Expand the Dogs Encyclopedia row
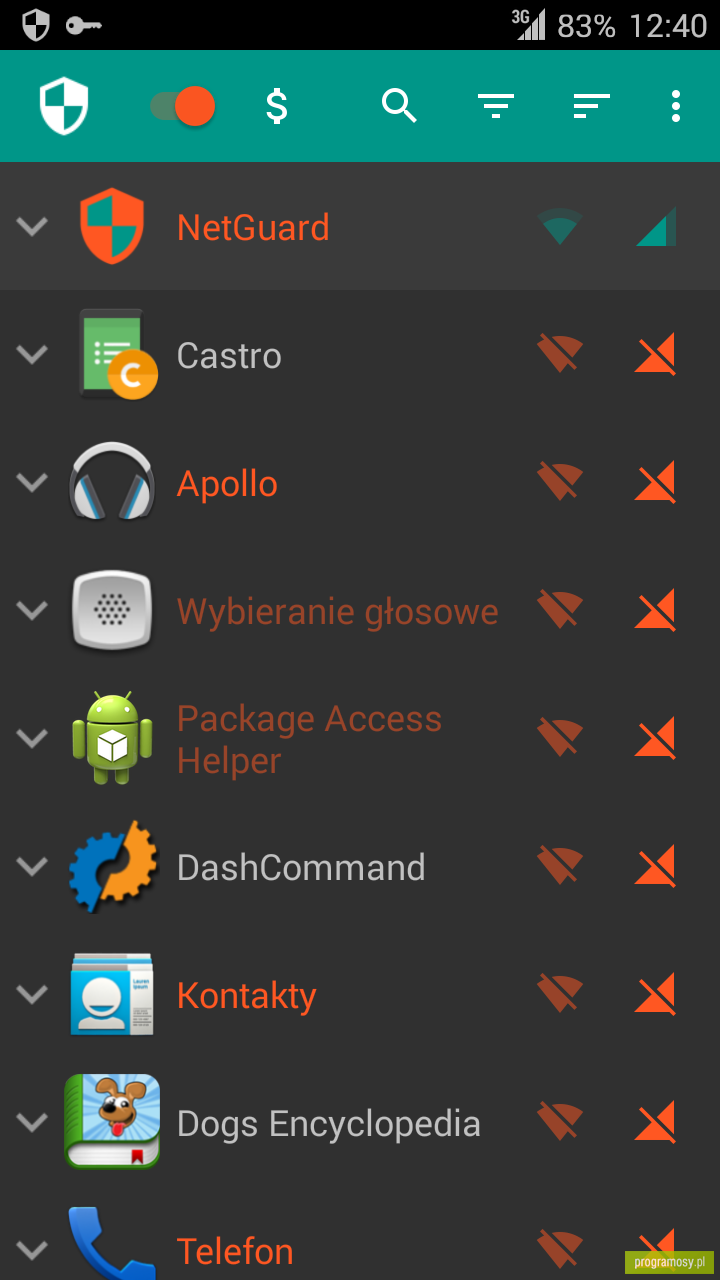 (x=32, y=1123)
